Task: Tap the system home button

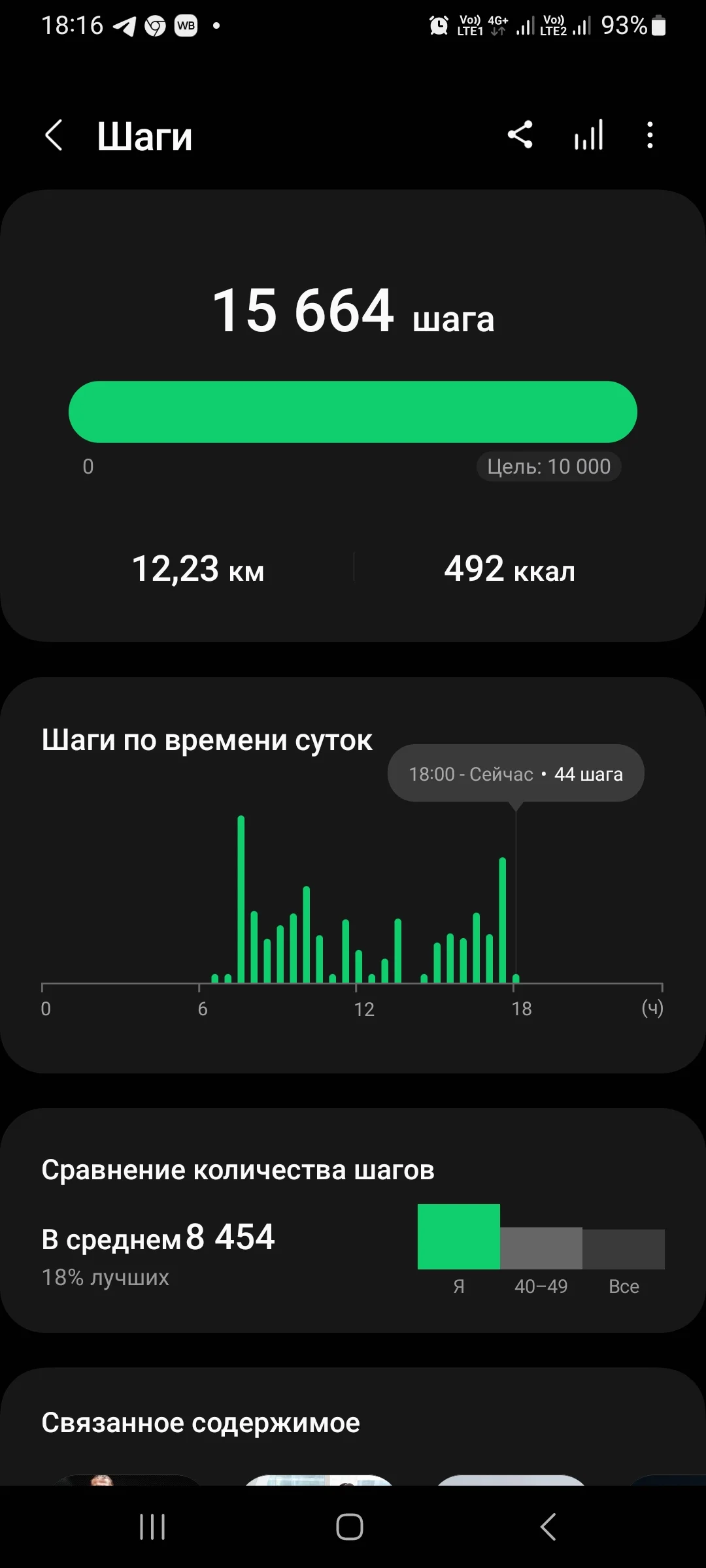Action: [x=350, y=1526]
